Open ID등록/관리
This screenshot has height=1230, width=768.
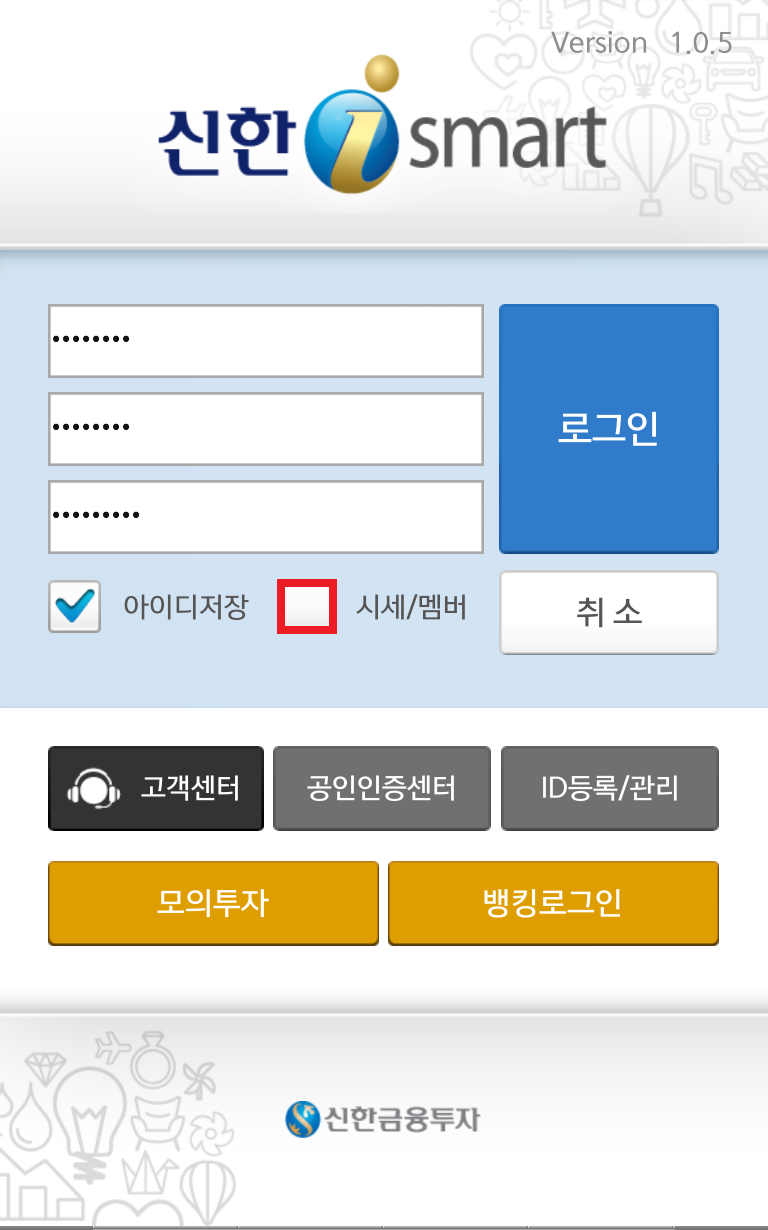tap(610, 788)
